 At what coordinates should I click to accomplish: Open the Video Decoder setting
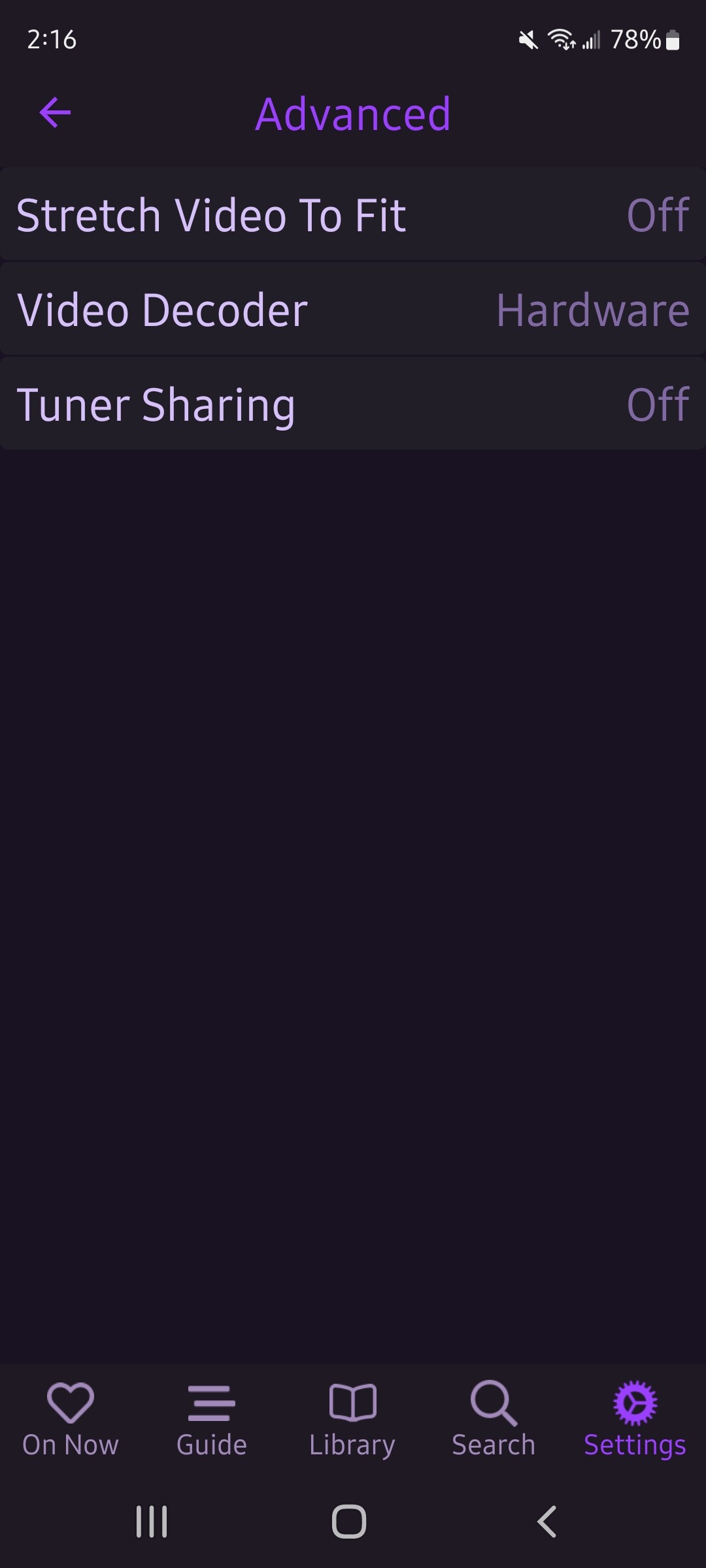(353, 310)
